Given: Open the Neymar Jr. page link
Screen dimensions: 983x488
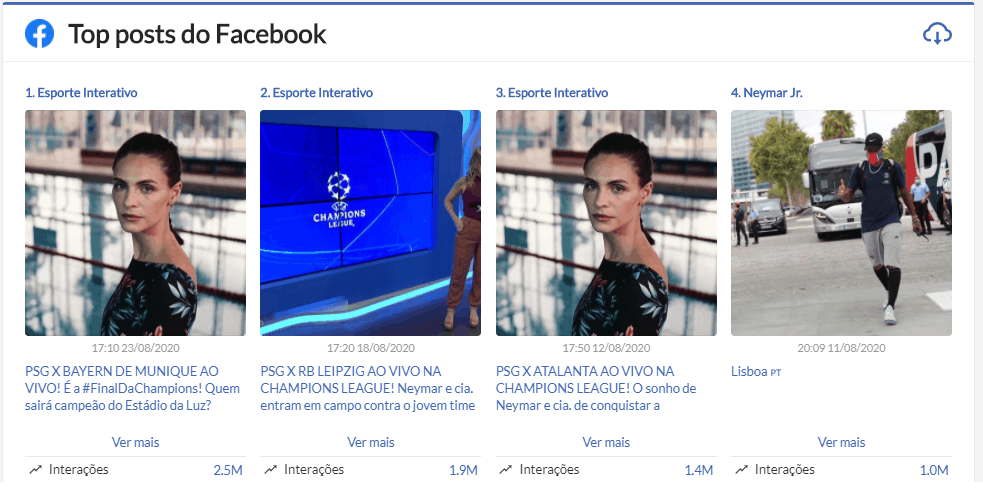Looking at the screenshot, I should [x=766, y=93].
